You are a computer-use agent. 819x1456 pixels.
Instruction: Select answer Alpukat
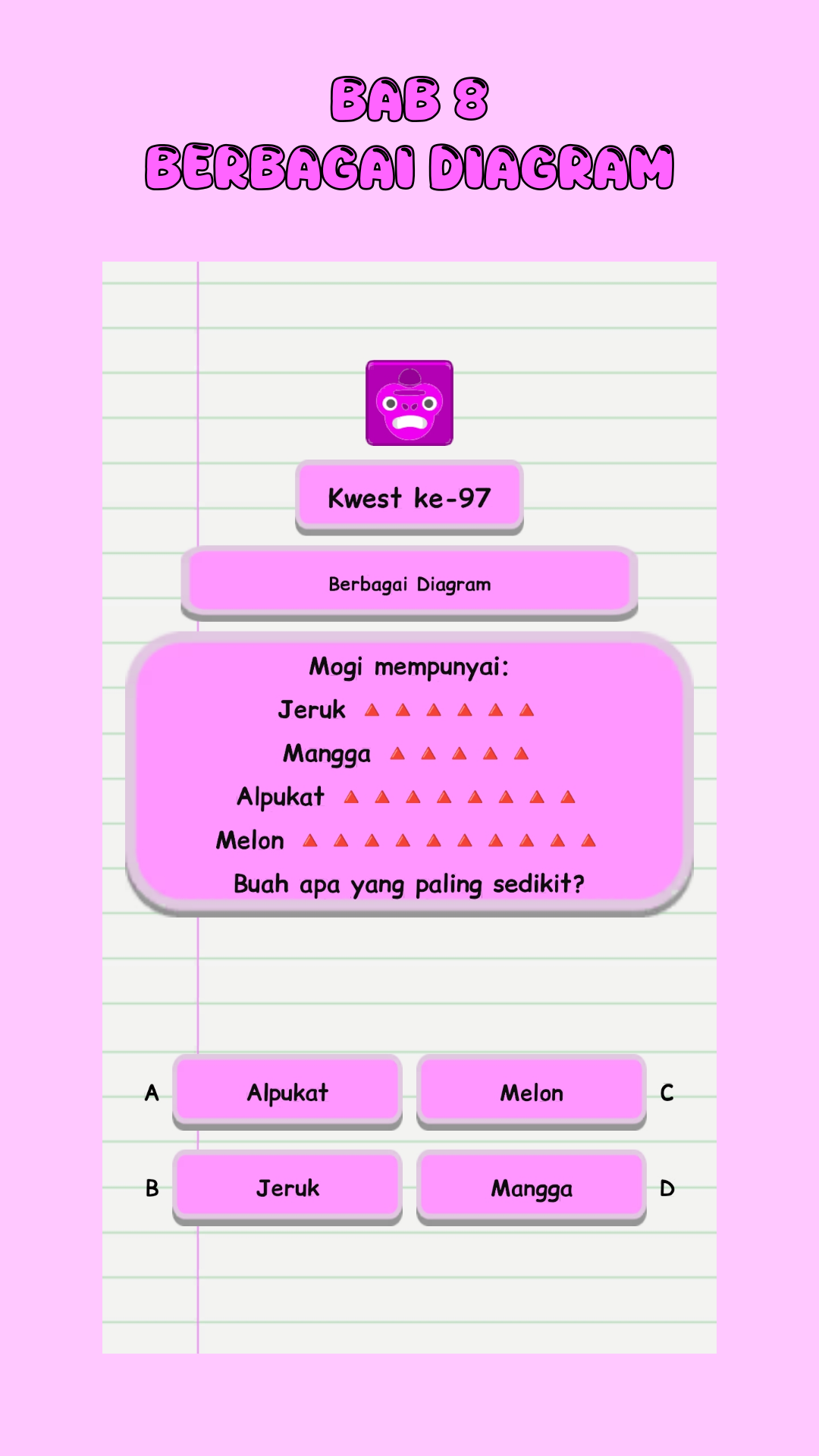(287, 1092)
